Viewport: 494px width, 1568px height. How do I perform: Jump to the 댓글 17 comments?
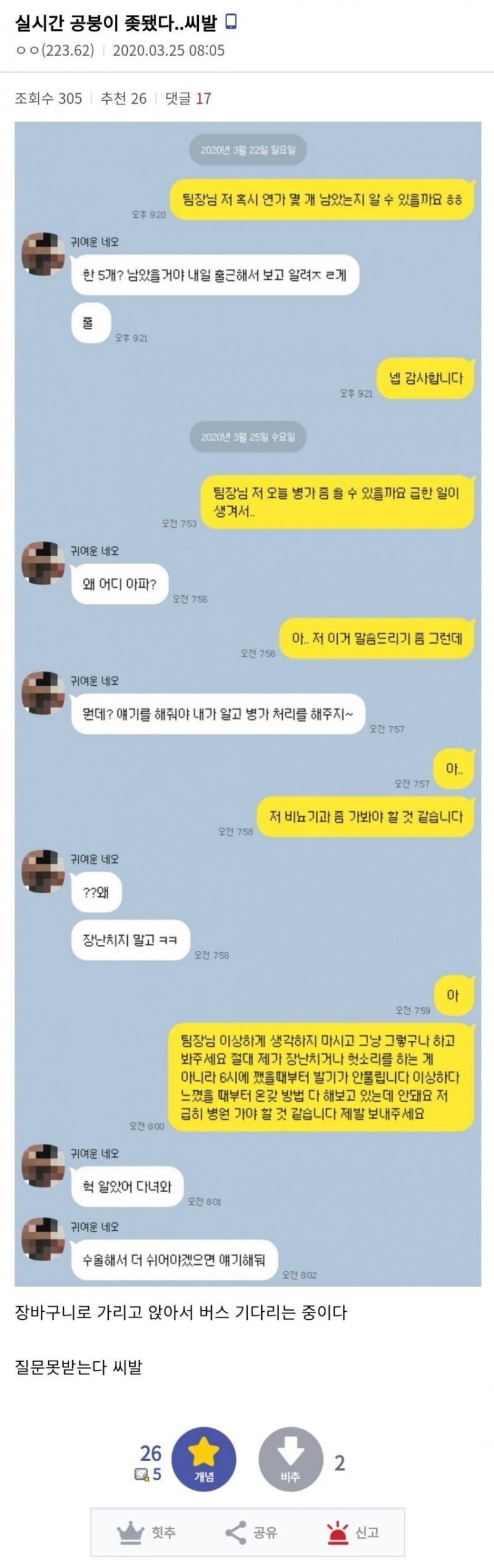pos(188,99)
